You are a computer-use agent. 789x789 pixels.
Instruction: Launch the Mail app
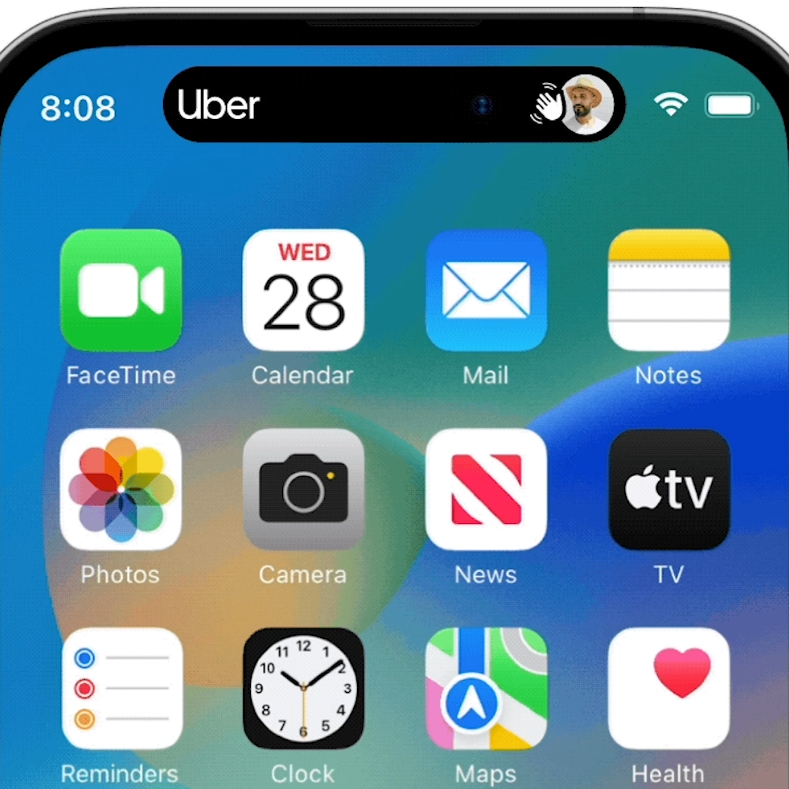coord(486,290)
